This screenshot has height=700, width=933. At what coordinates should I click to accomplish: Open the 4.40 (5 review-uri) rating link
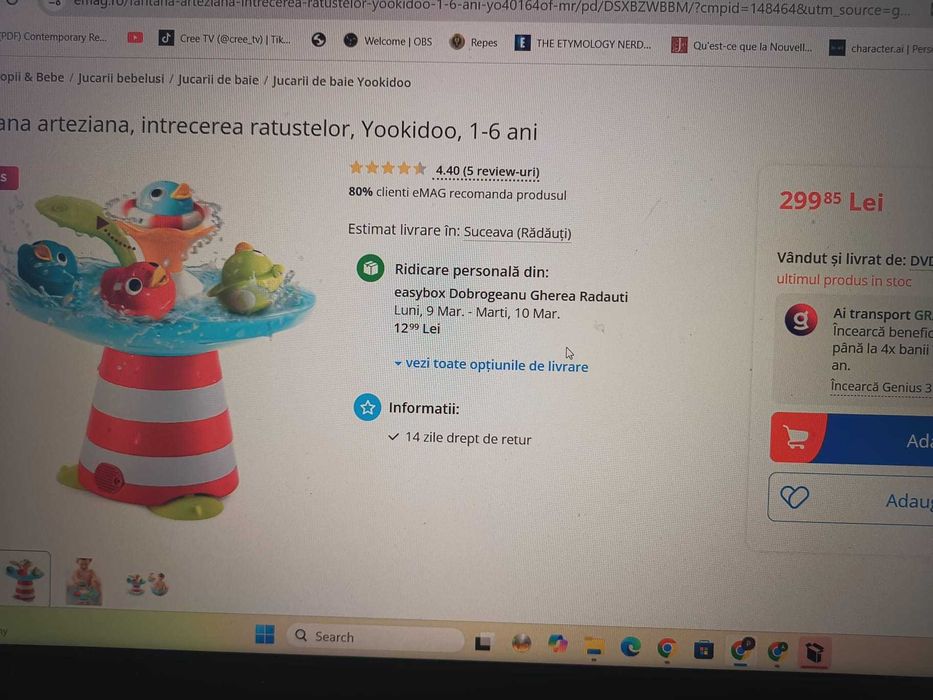click(487, 172)
